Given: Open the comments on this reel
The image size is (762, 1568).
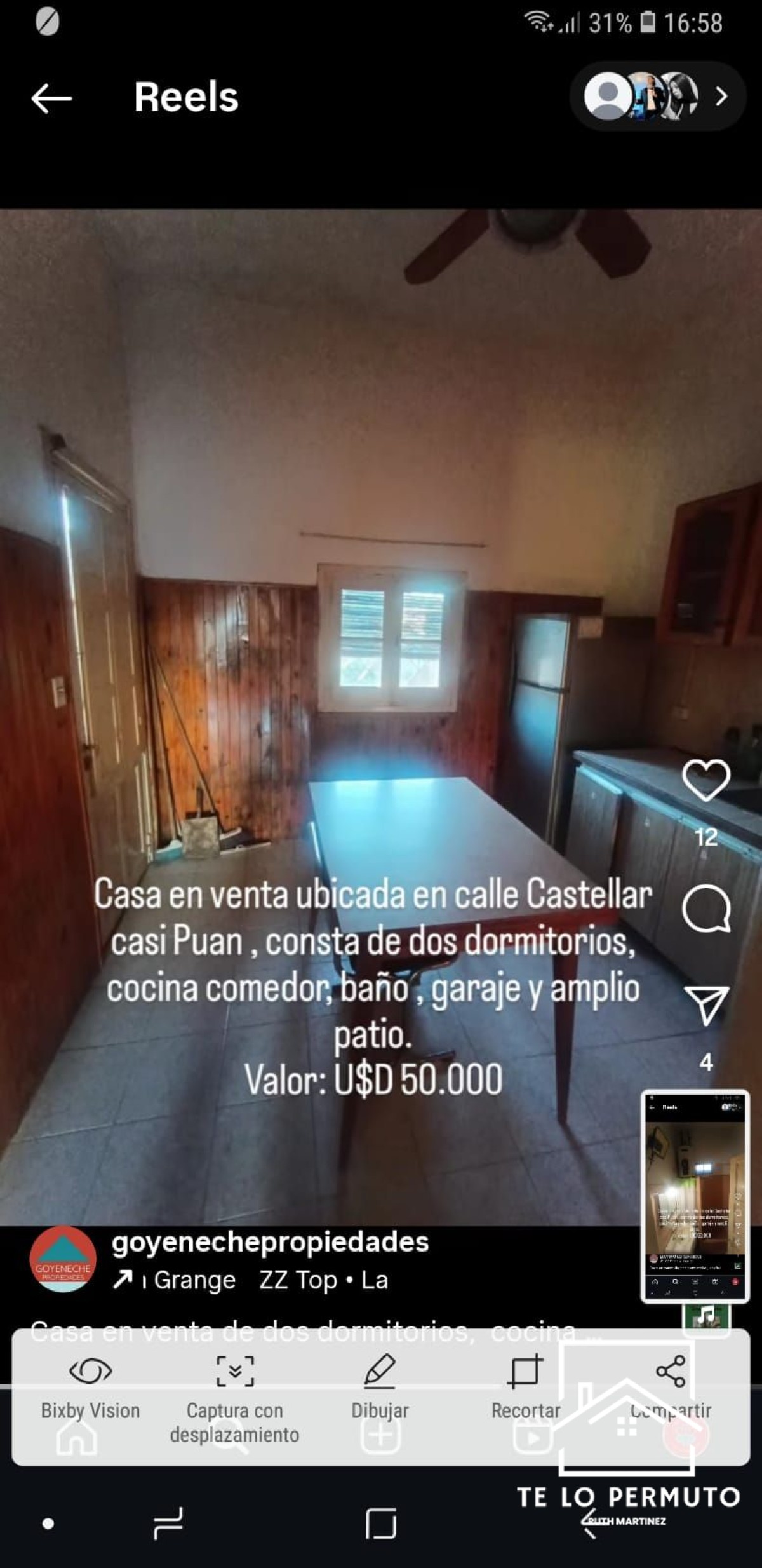Looking at the screenshot, I should pyautogui.click(x=705, y=909).
